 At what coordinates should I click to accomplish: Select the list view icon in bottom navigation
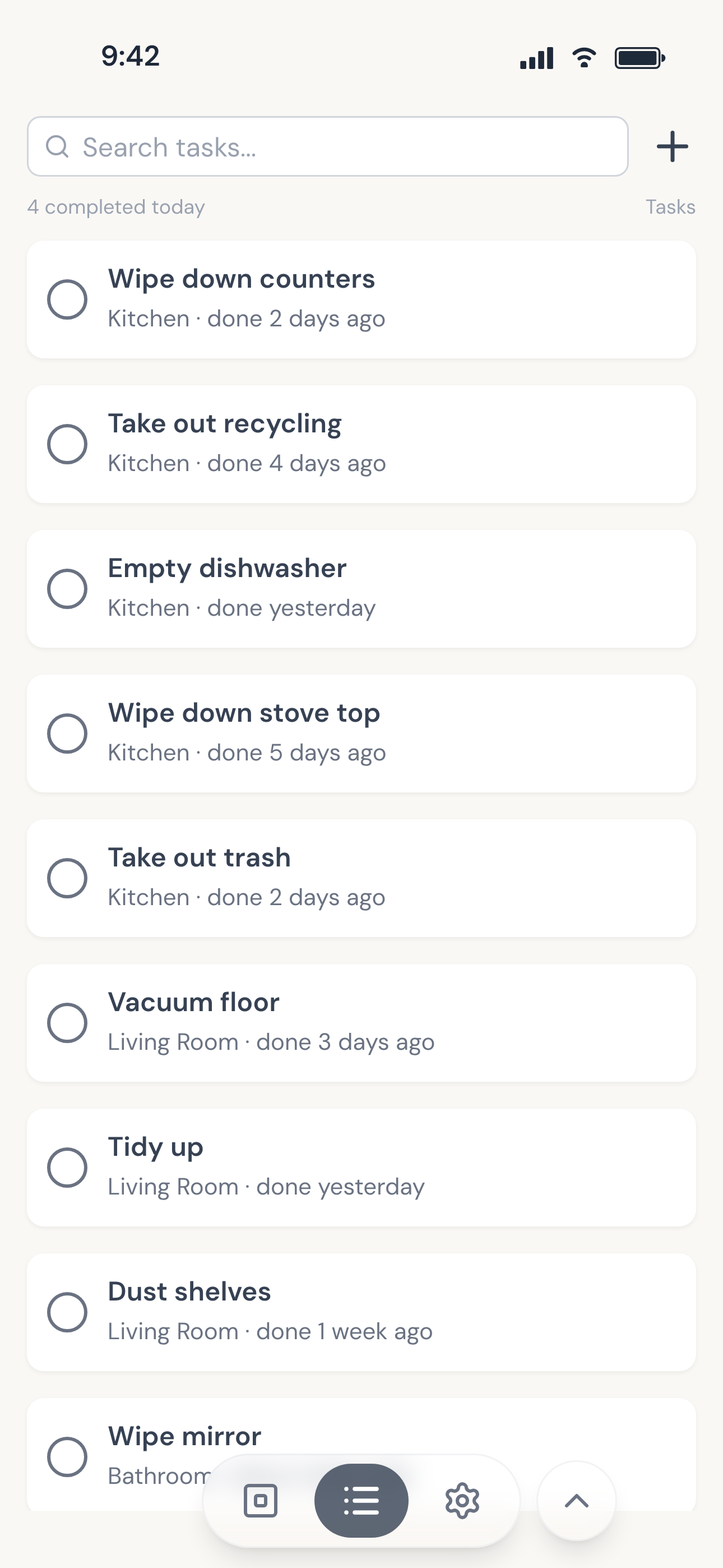pyautogui.click(x=361, y=1501)
